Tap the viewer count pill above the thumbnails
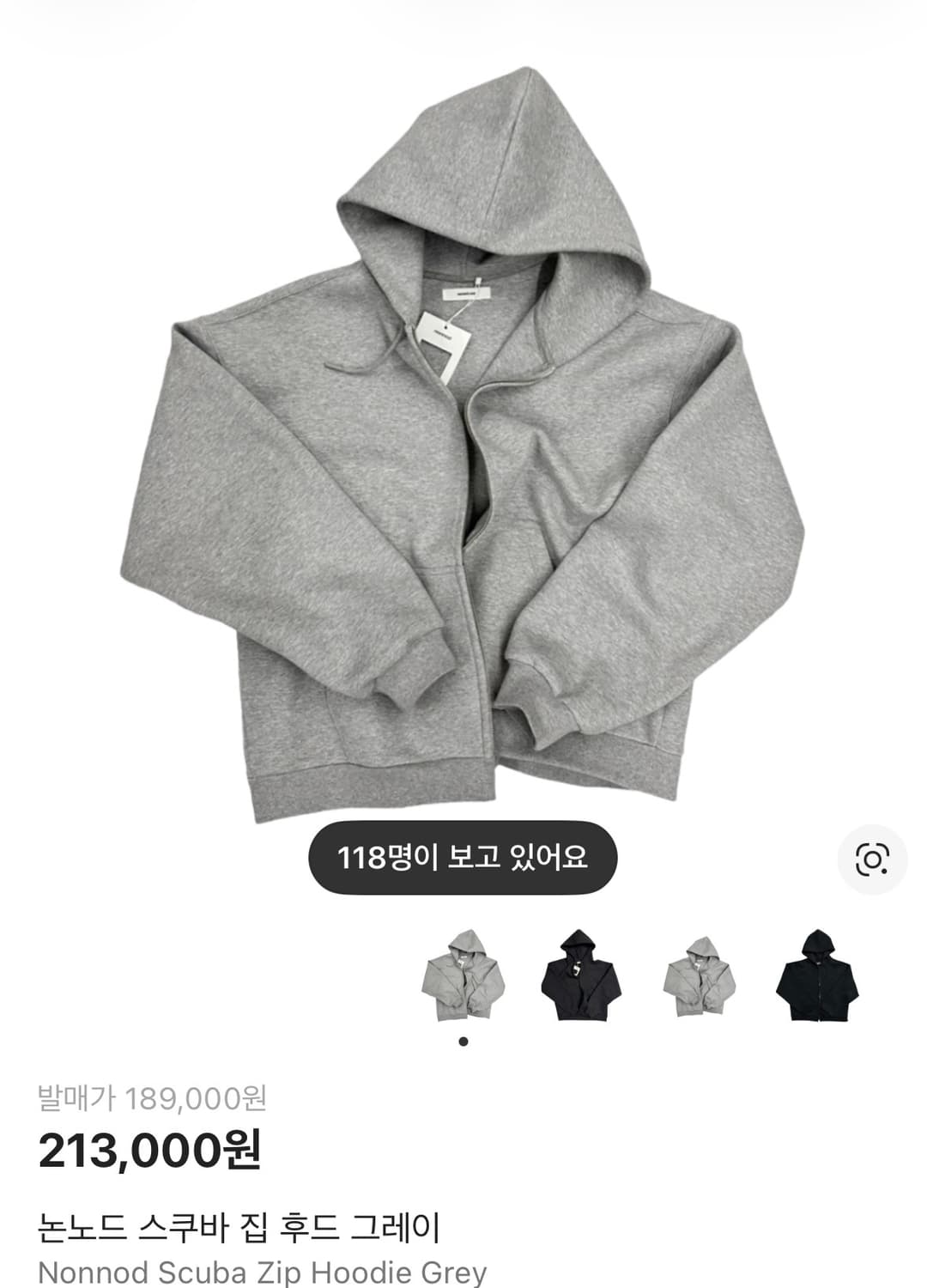Screen dimensions: 927x1288 465,856
